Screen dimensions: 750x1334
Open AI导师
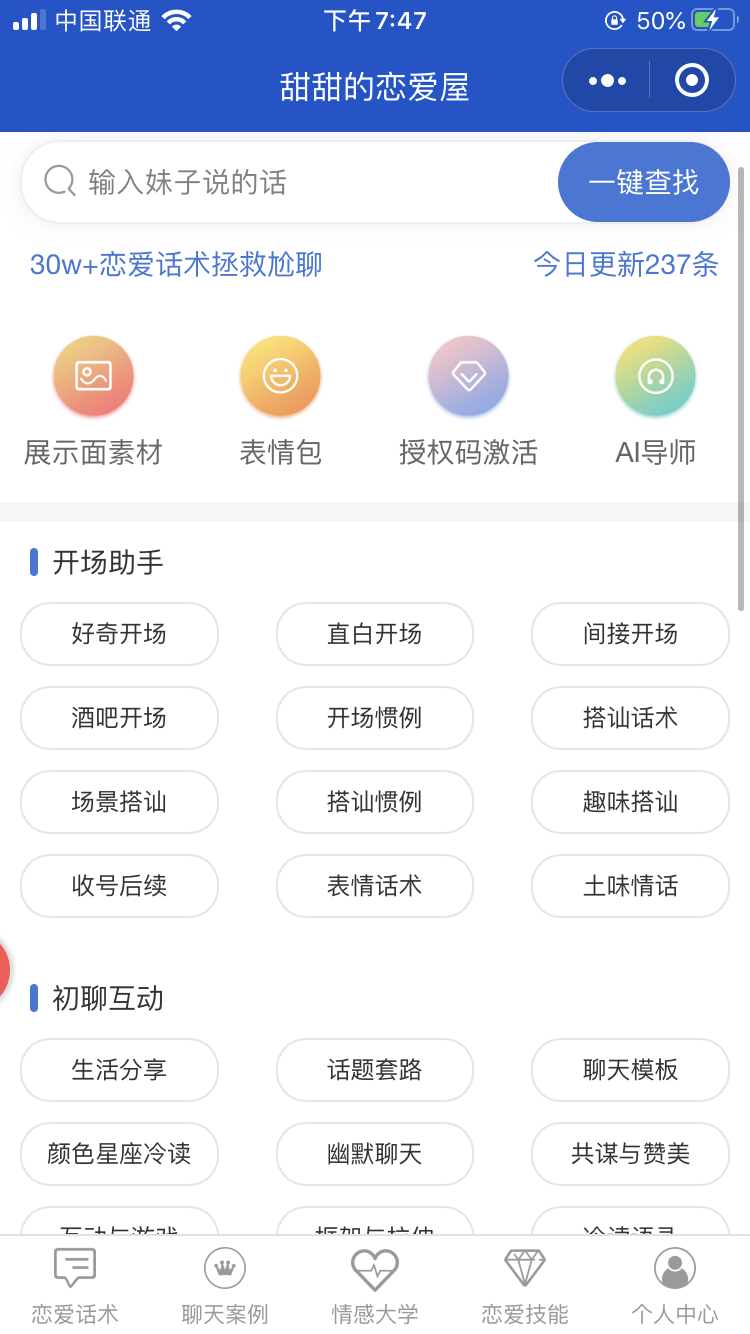tap(655, 402)
